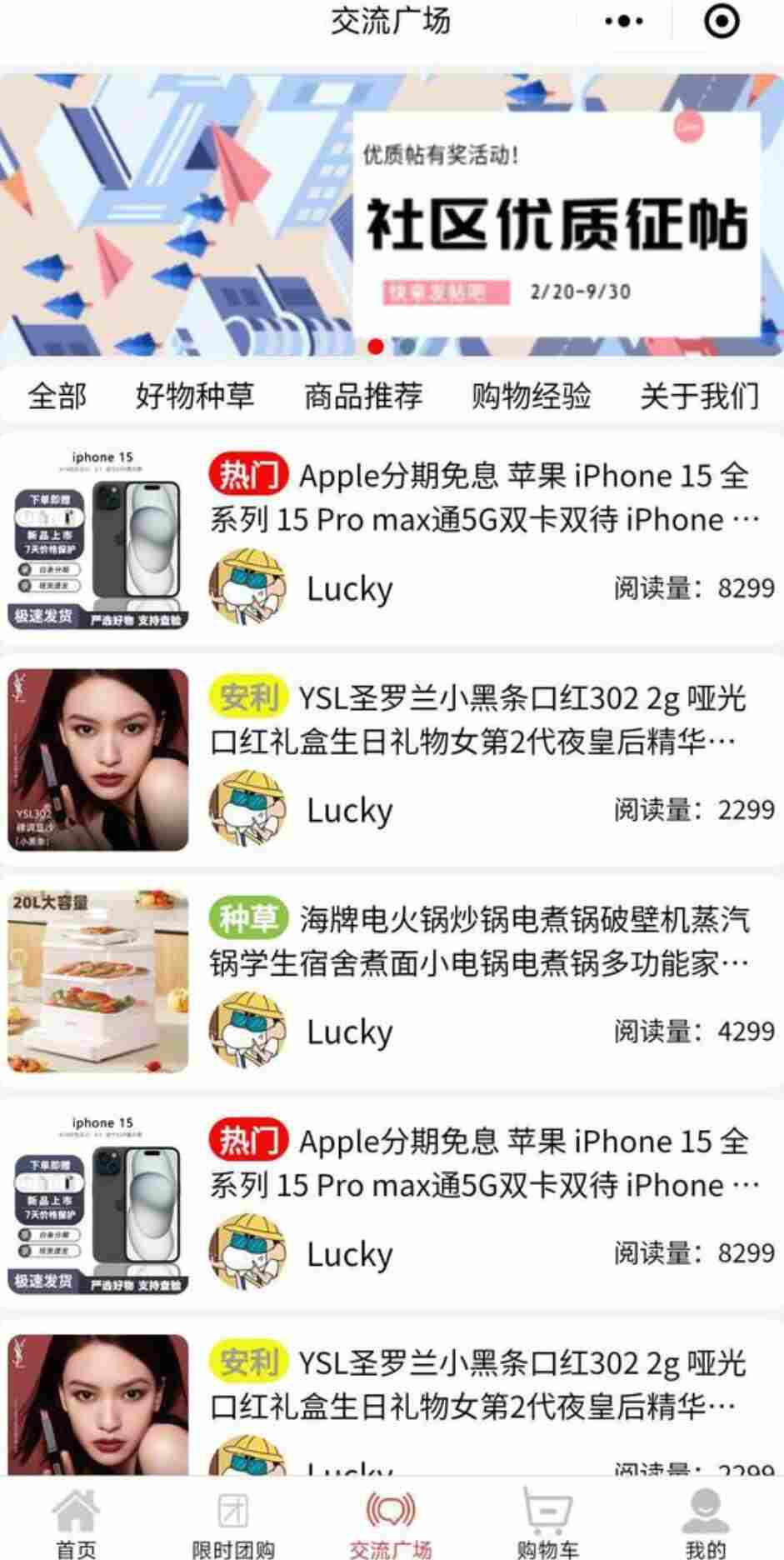Show the 购物经验 category
Screen dimensions: 784x1560
[532, 396]
